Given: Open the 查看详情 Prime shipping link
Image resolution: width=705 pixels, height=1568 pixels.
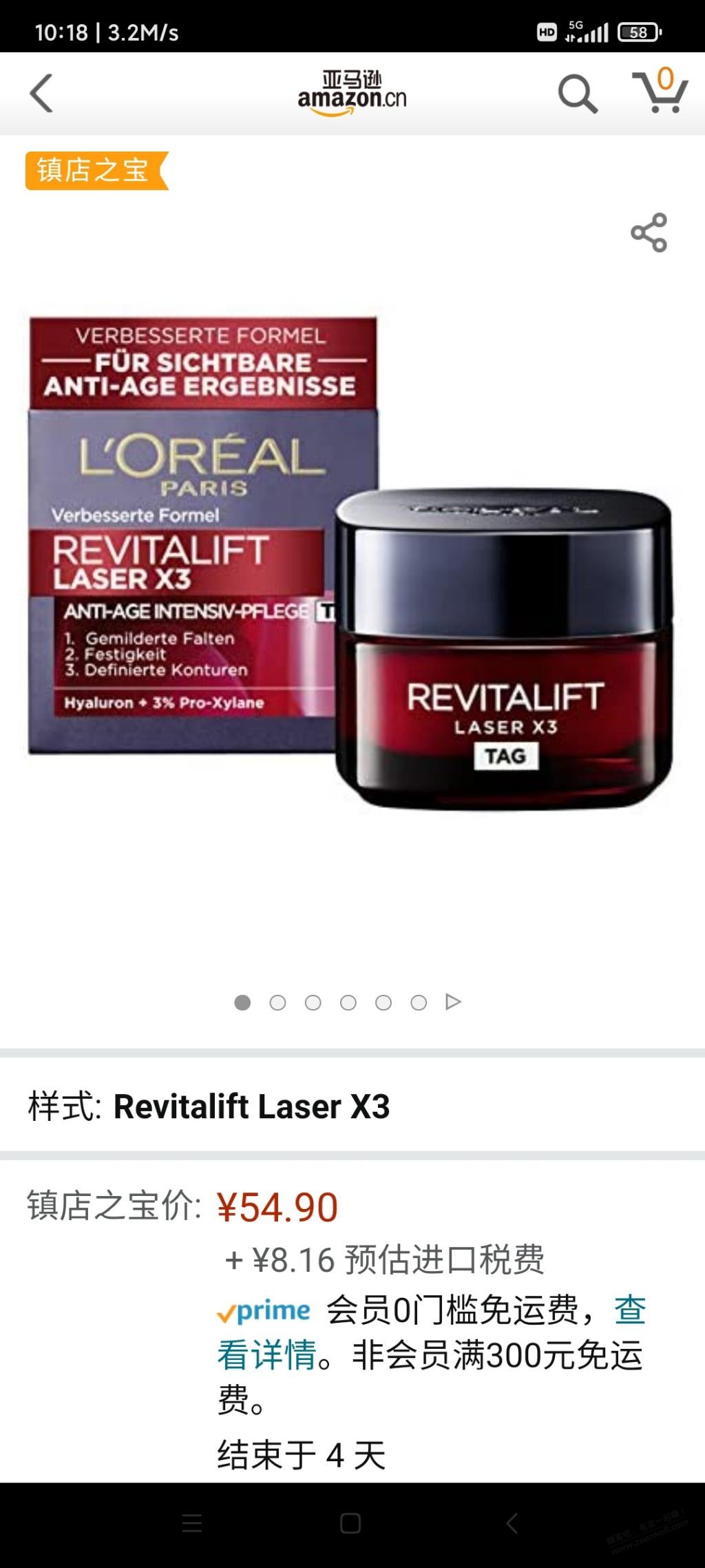Looking at the screenshot, I should tap(629, 1311).
